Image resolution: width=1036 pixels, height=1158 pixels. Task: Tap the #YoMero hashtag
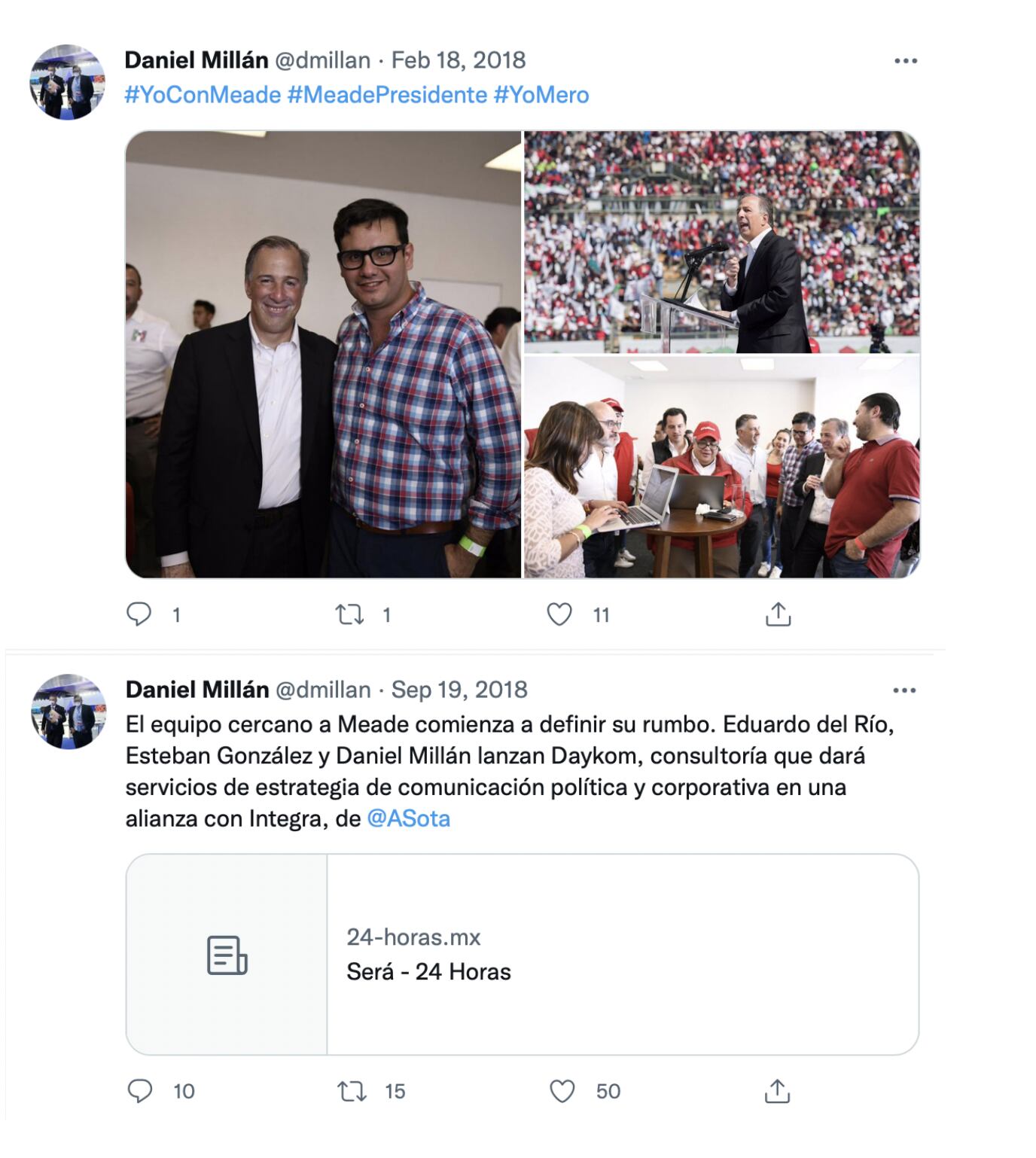pos(541,95)
